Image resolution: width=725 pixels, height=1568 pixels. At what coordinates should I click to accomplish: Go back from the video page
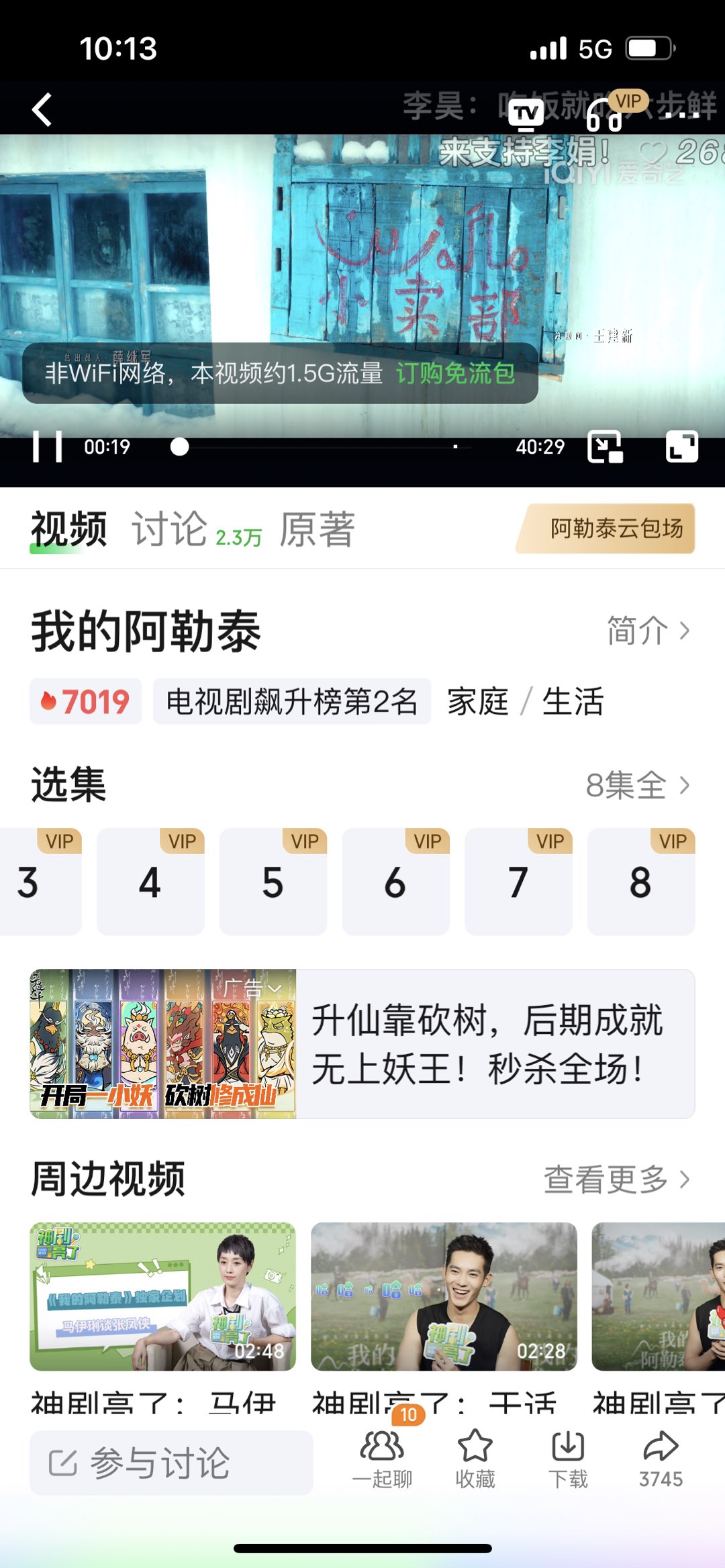(42, 110)
